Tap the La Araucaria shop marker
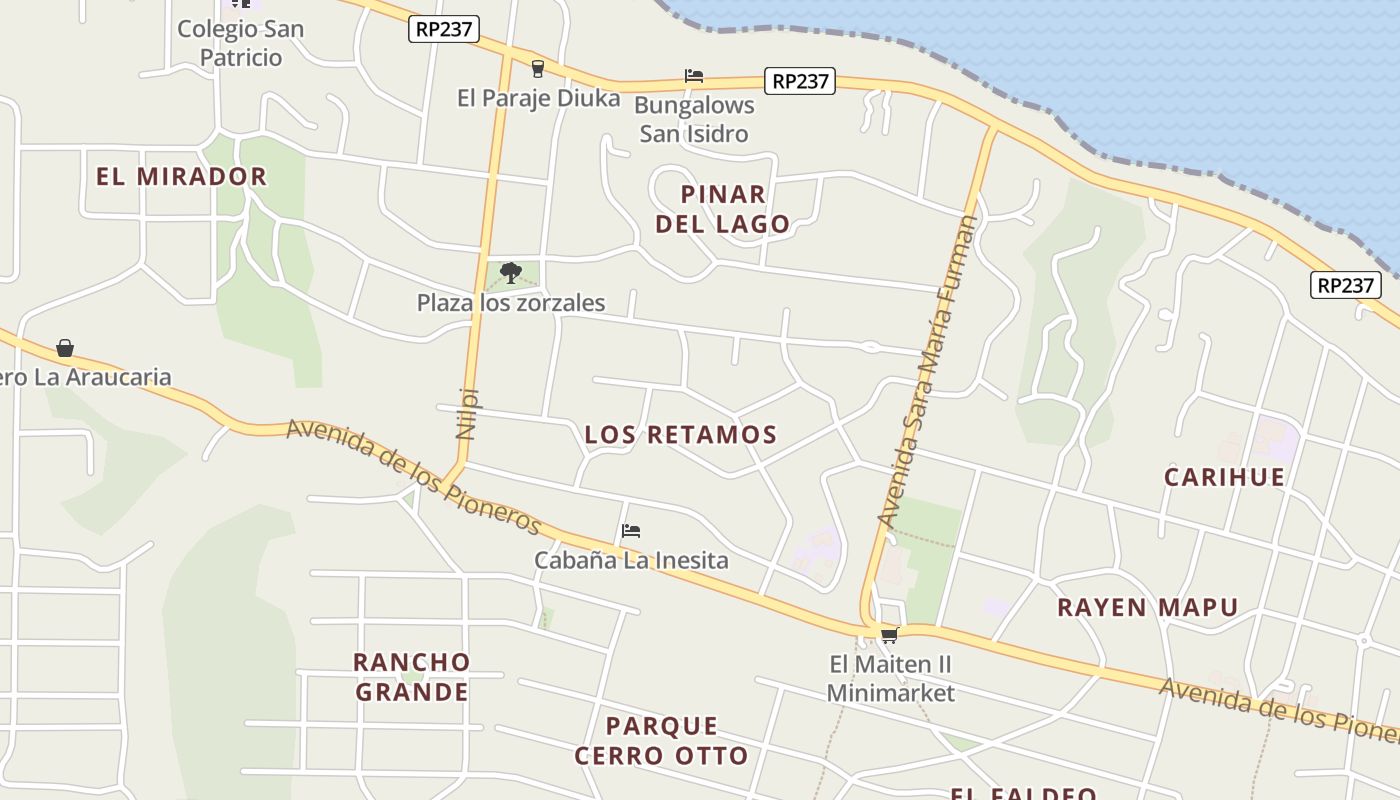This screenshot has height=800, width=1400. coord(65,348)
